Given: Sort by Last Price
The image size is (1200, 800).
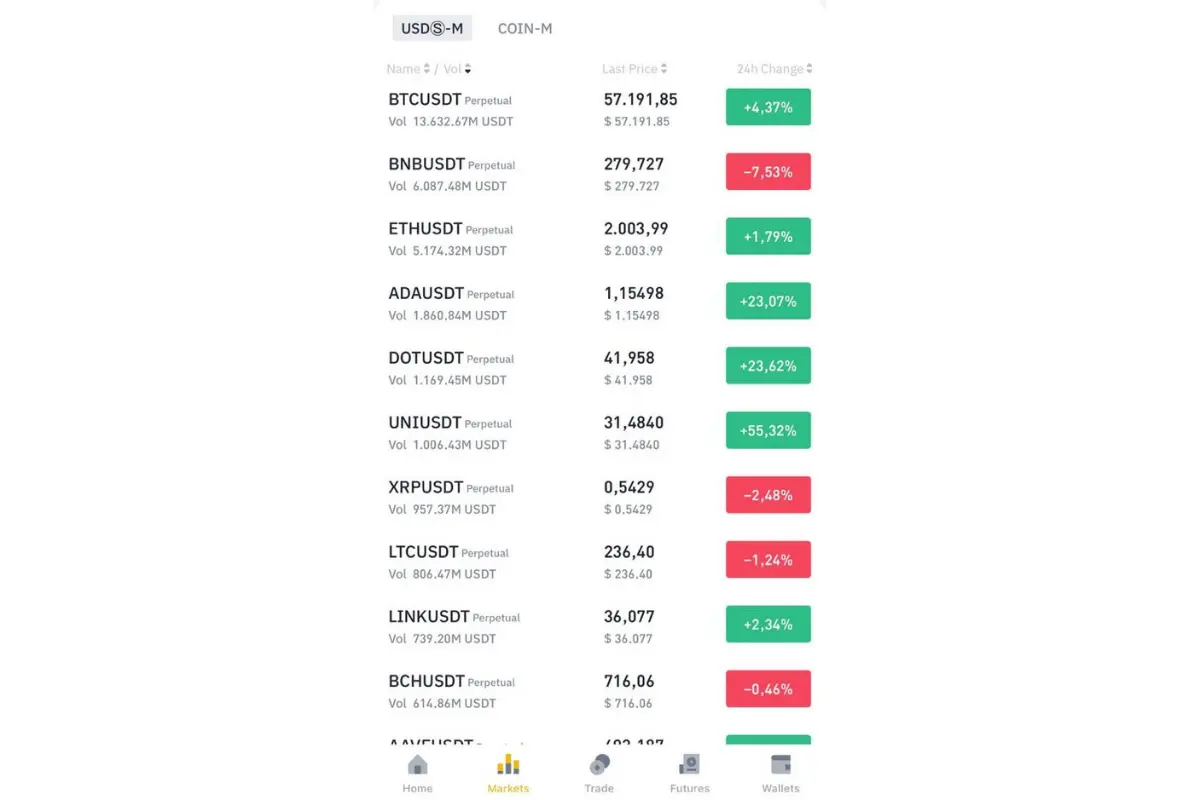Looking at the screenshot, I should click(634, 69).
